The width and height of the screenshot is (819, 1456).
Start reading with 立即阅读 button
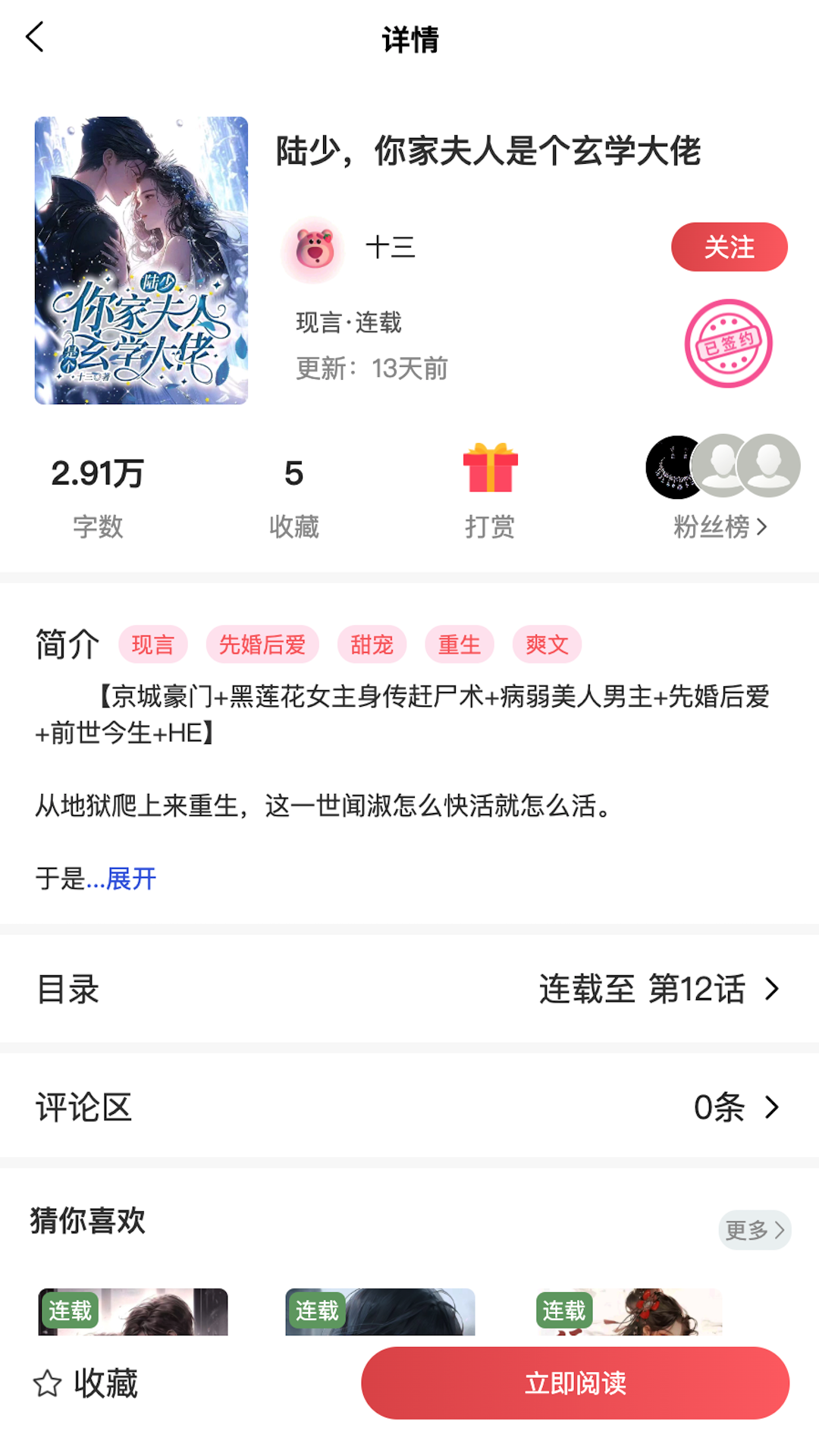click(x=575, y=1382)
